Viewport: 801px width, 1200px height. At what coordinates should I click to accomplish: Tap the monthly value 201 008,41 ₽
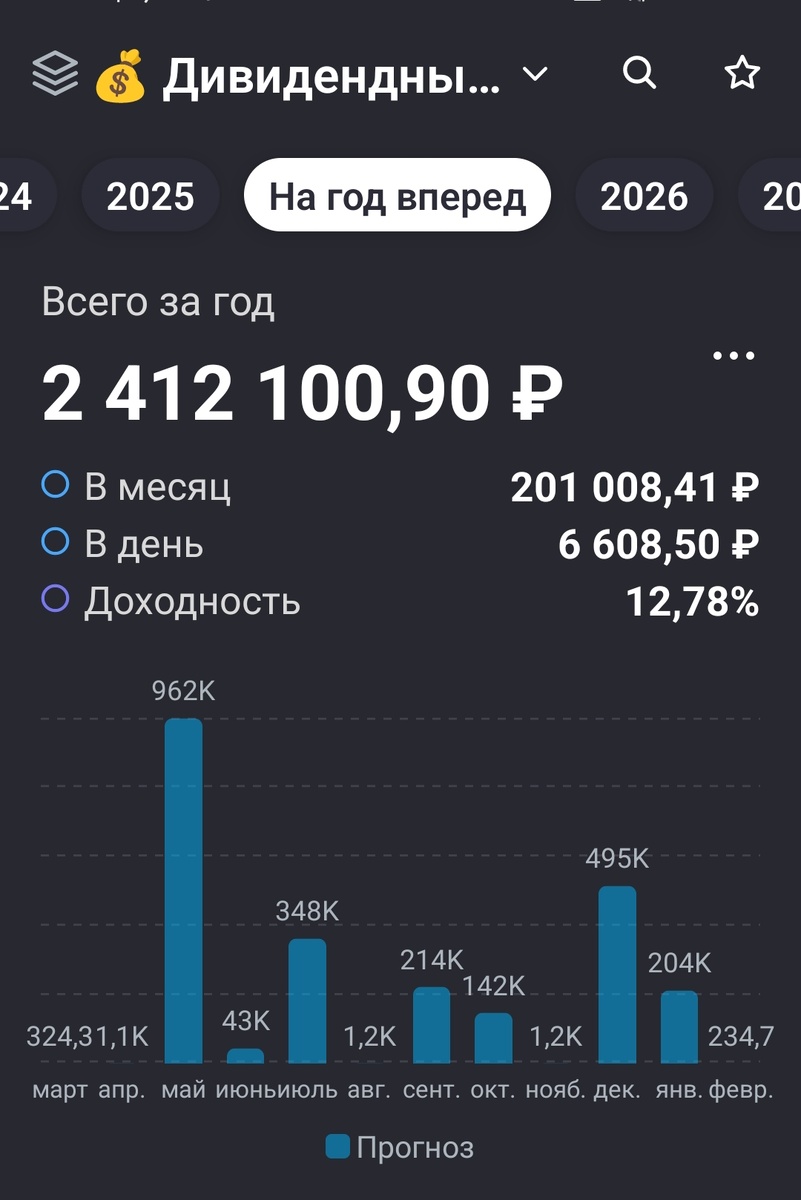coord(637,488)
